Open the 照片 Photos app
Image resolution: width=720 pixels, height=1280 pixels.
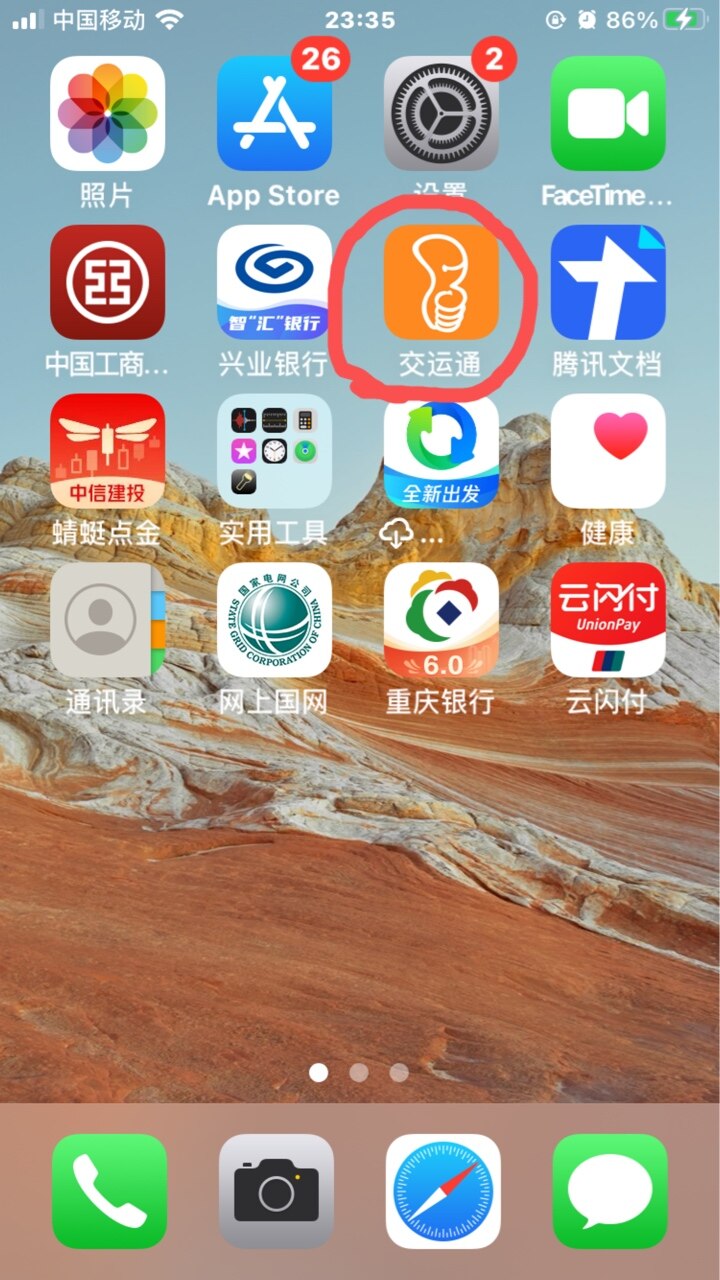(x=107, y=113)
